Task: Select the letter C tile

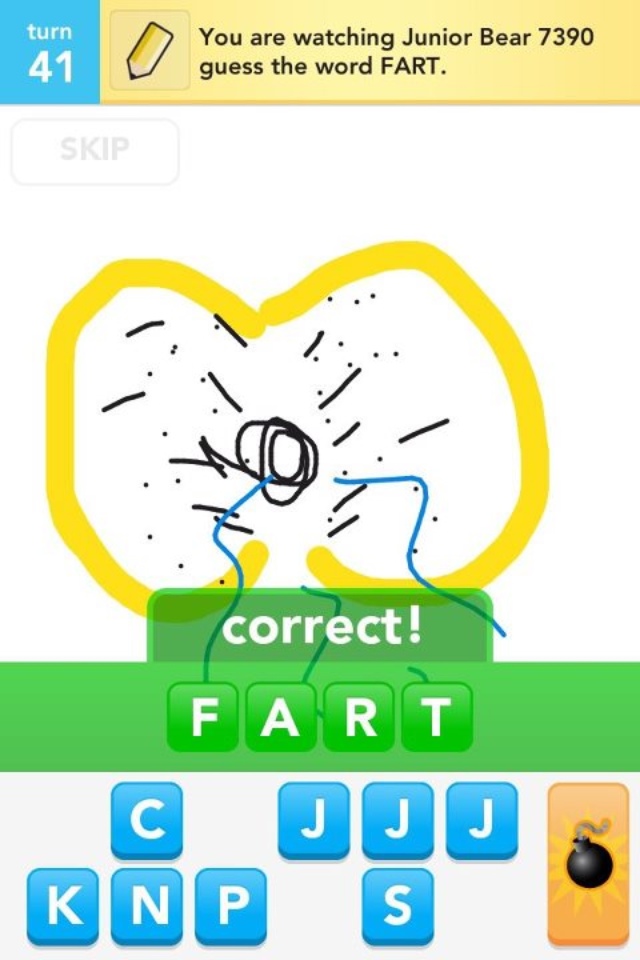Action: pos(146,820)
